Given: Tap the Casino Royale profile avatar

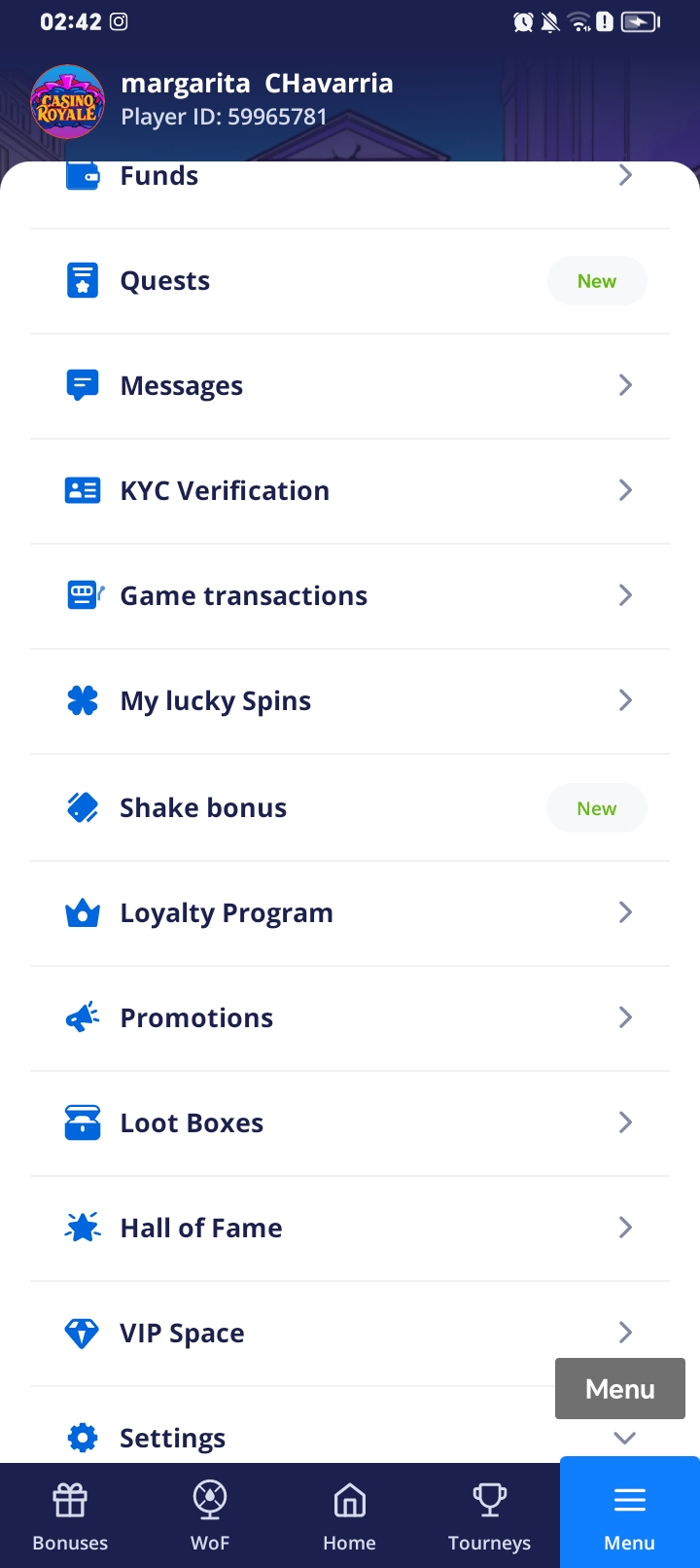Looking at the screenshot, I should click(67, 101).
